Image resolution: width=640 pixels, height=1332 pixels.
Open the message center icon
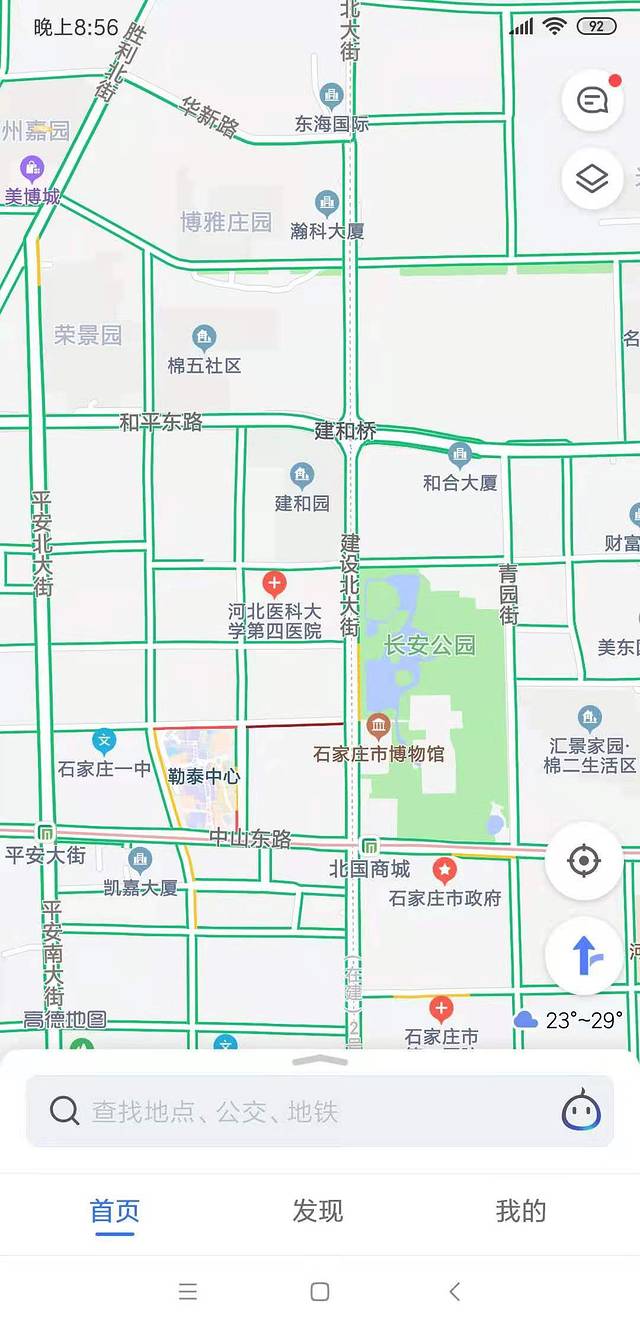[x=593, y=100]
